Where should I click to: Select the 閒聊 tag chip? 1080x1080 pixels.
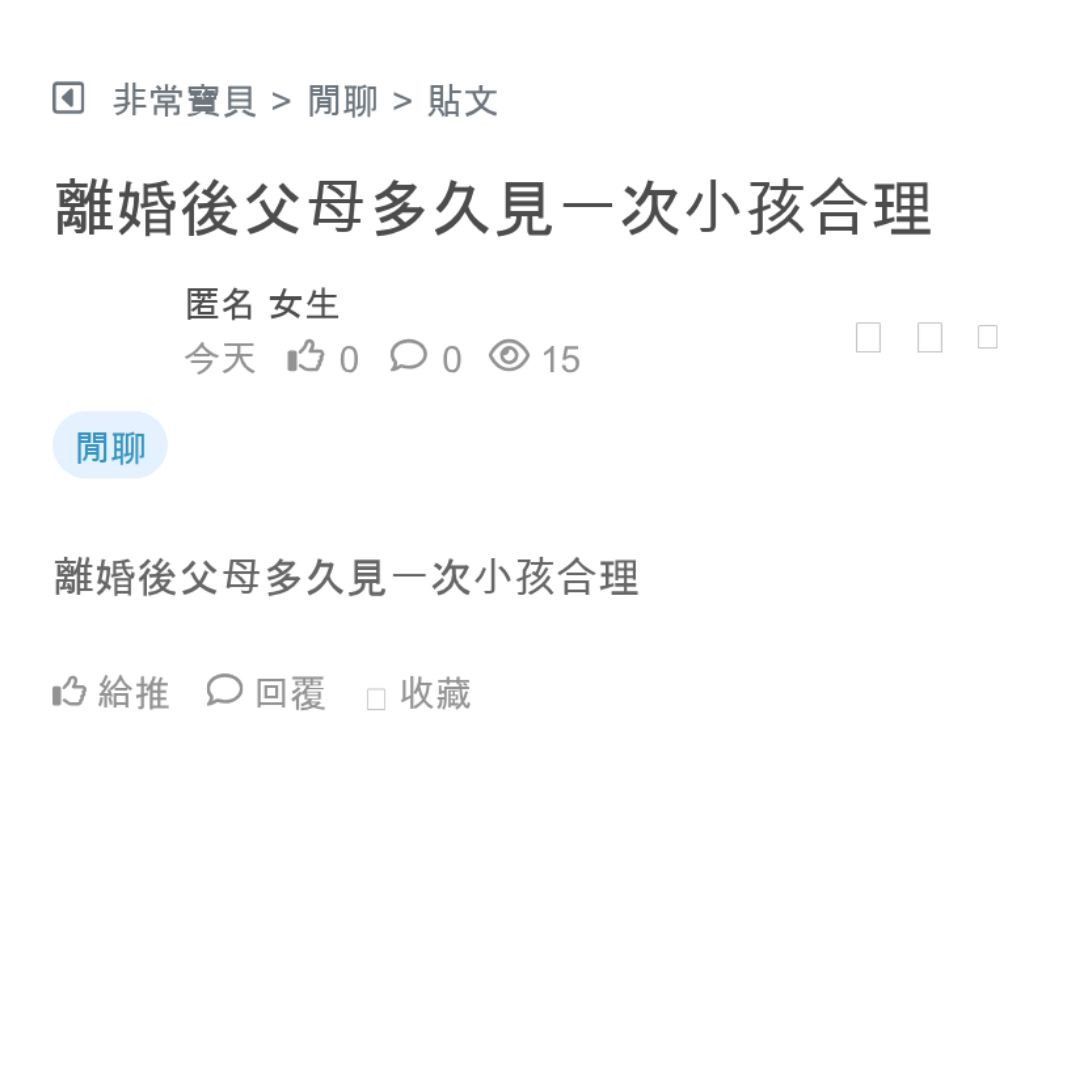click(x=110, y=446)
